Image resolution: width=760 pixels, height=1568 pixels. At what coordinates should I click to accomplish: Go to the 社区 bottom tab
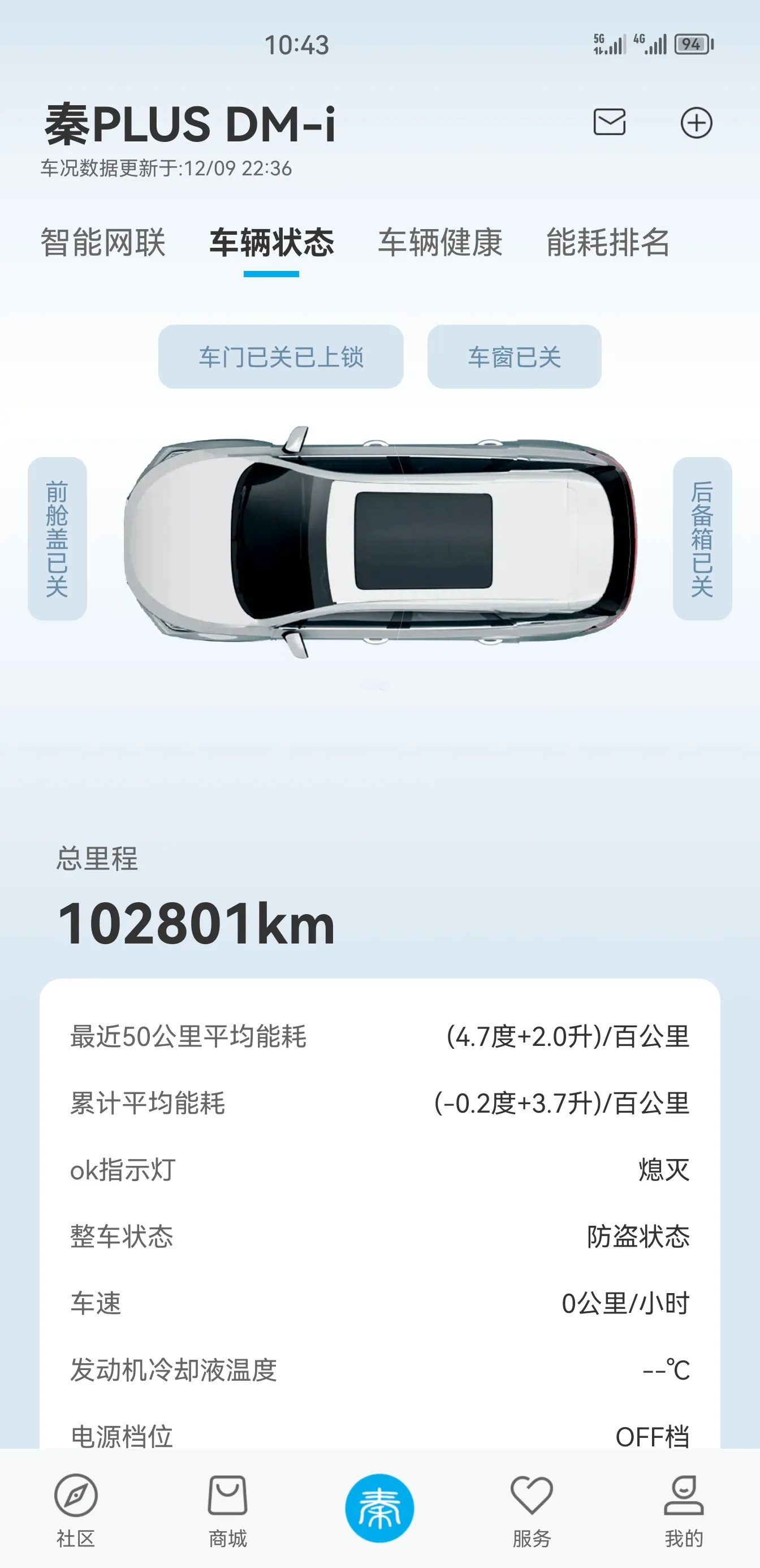coord(76,1511)
